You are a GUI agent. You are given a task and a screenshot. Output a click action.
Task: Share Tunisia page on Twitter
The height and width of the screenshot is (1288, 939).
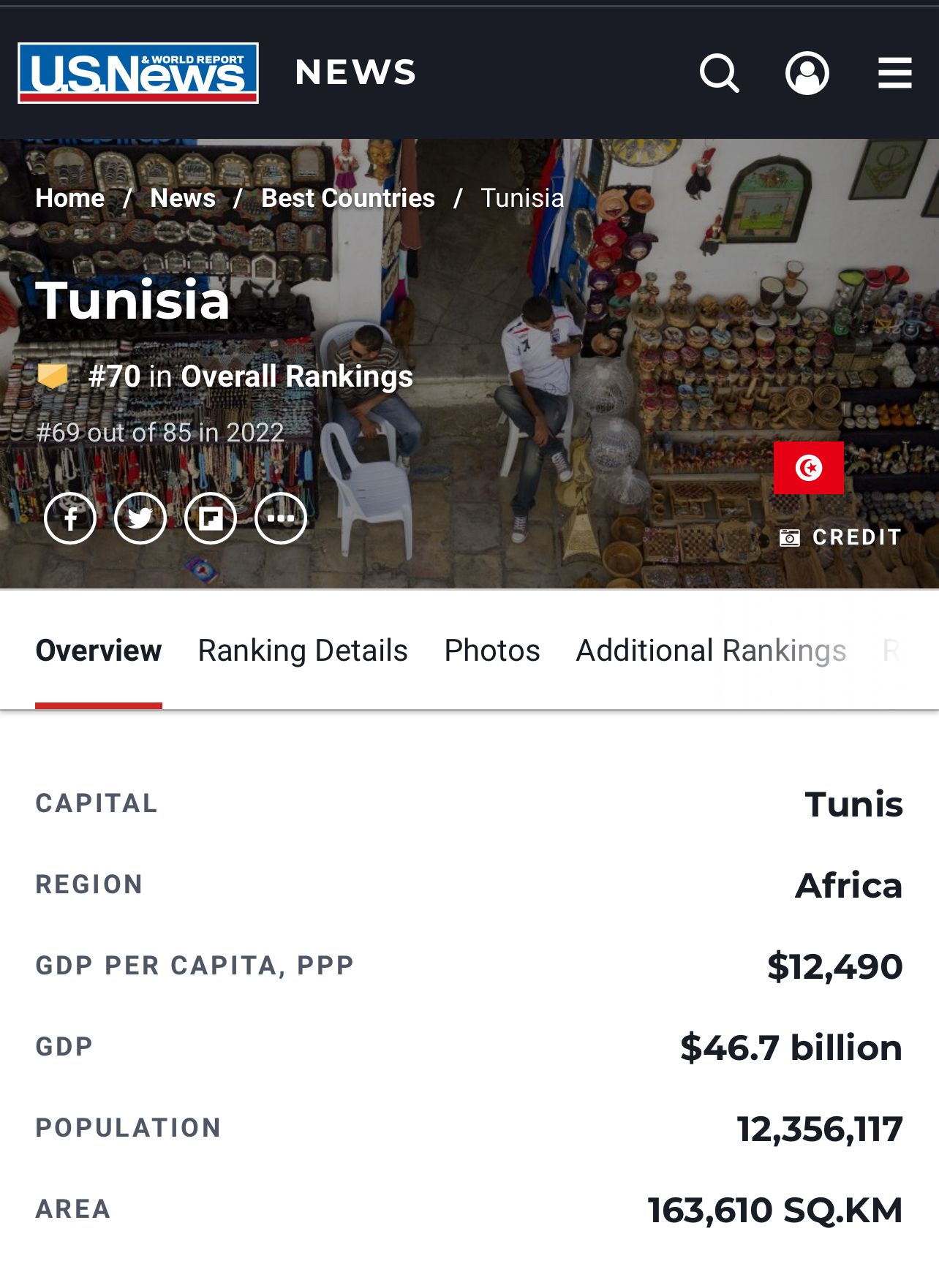click(x=140, y=518)
